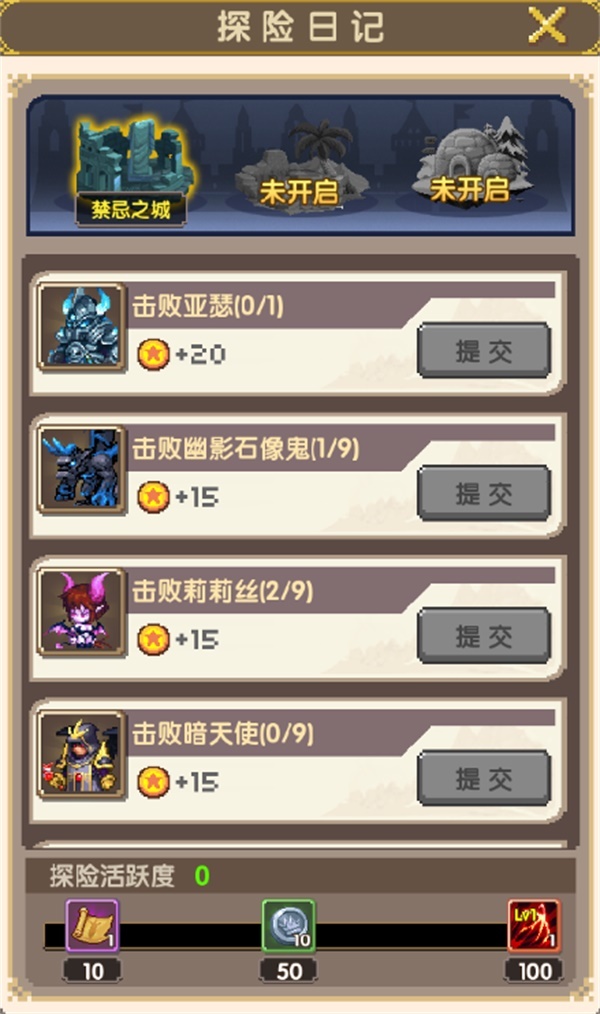
Task: View the red skill reward at 100
Action: [533, 925]
